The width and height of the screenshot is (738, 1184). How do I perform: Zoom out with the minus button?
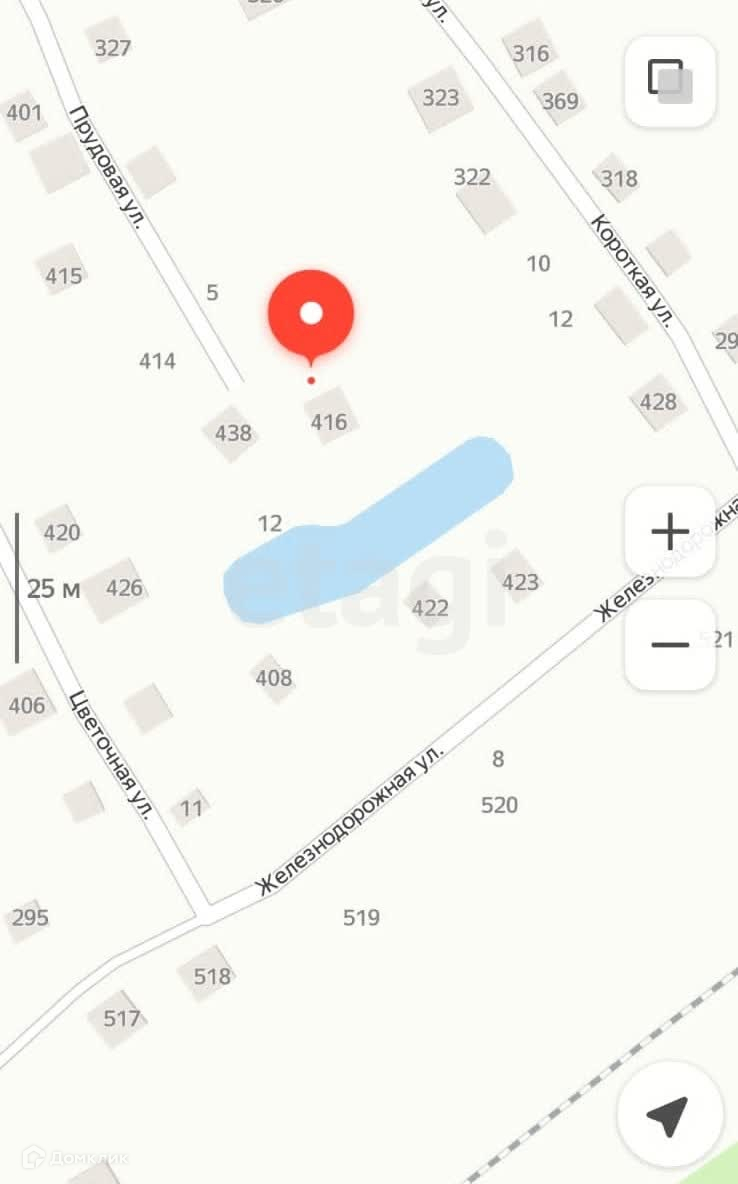(x=670, y=644)
